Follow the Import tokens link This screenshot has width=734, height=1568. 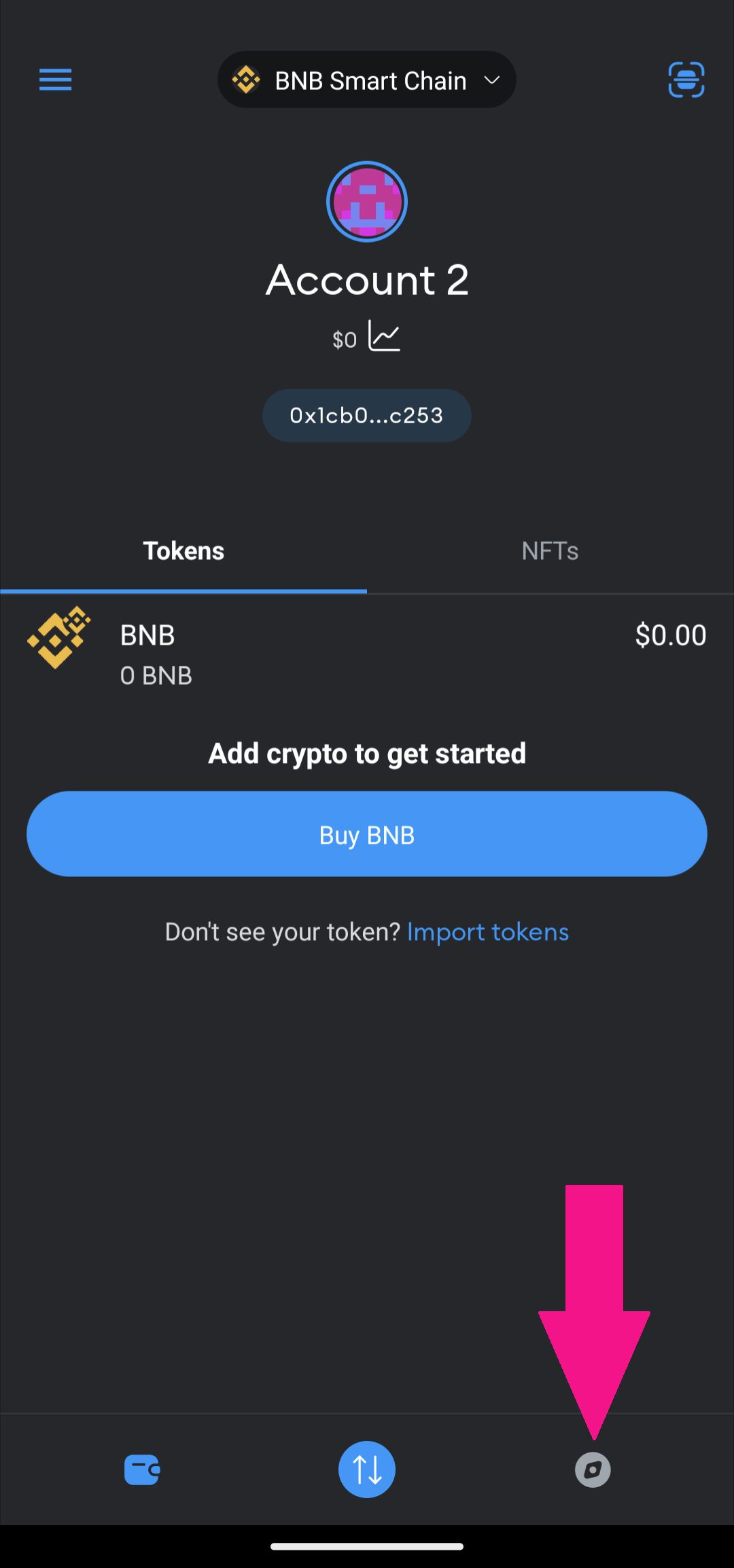488,932
